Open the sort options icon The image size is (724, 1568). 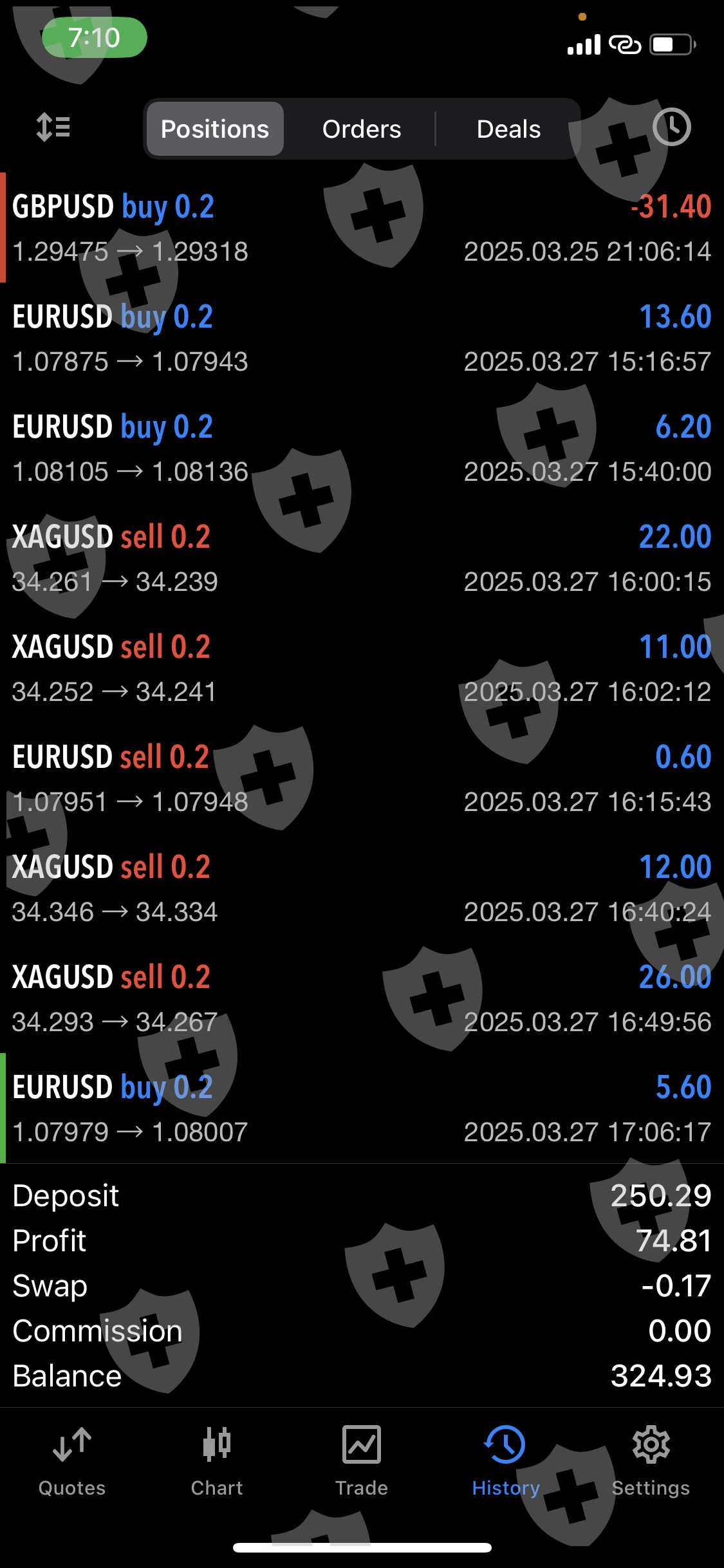(53, 127)
